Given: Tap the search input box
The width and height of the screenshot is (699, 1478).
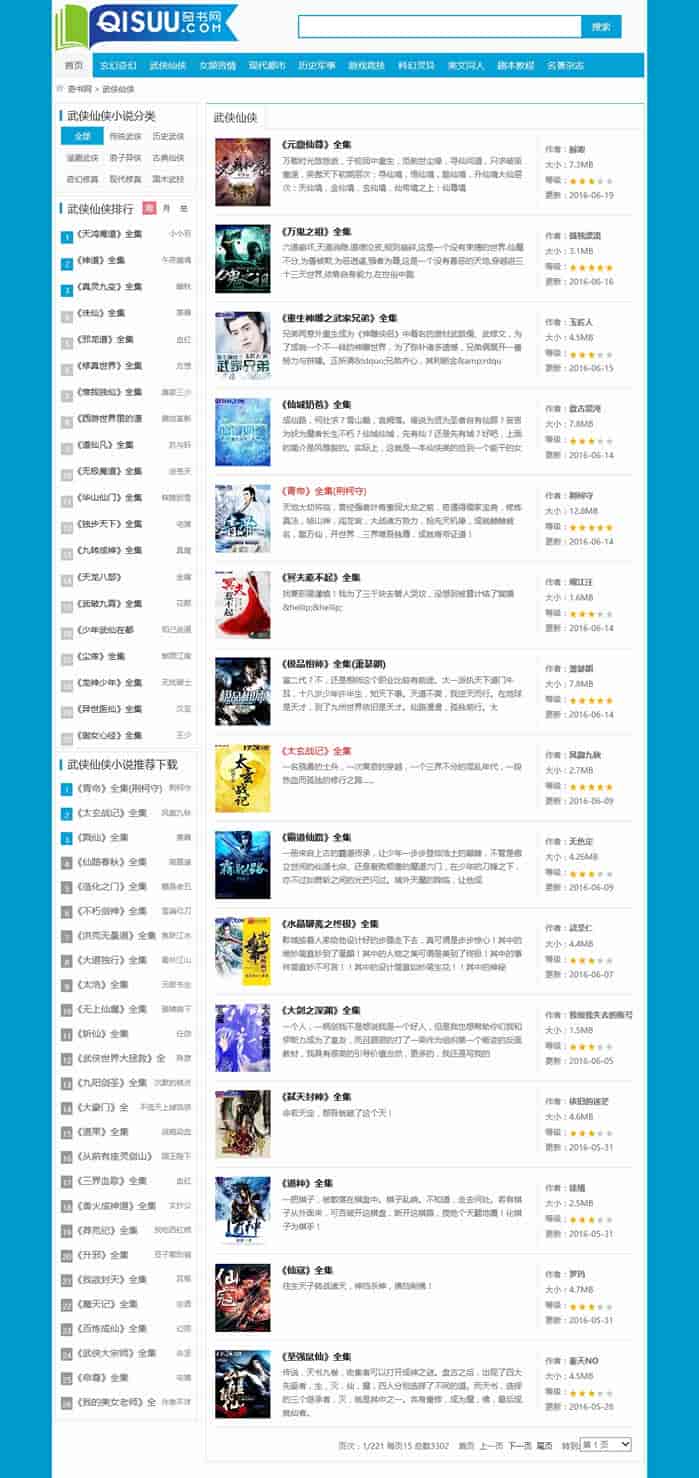Looking at the screenshot, I should tap(439, 27).
